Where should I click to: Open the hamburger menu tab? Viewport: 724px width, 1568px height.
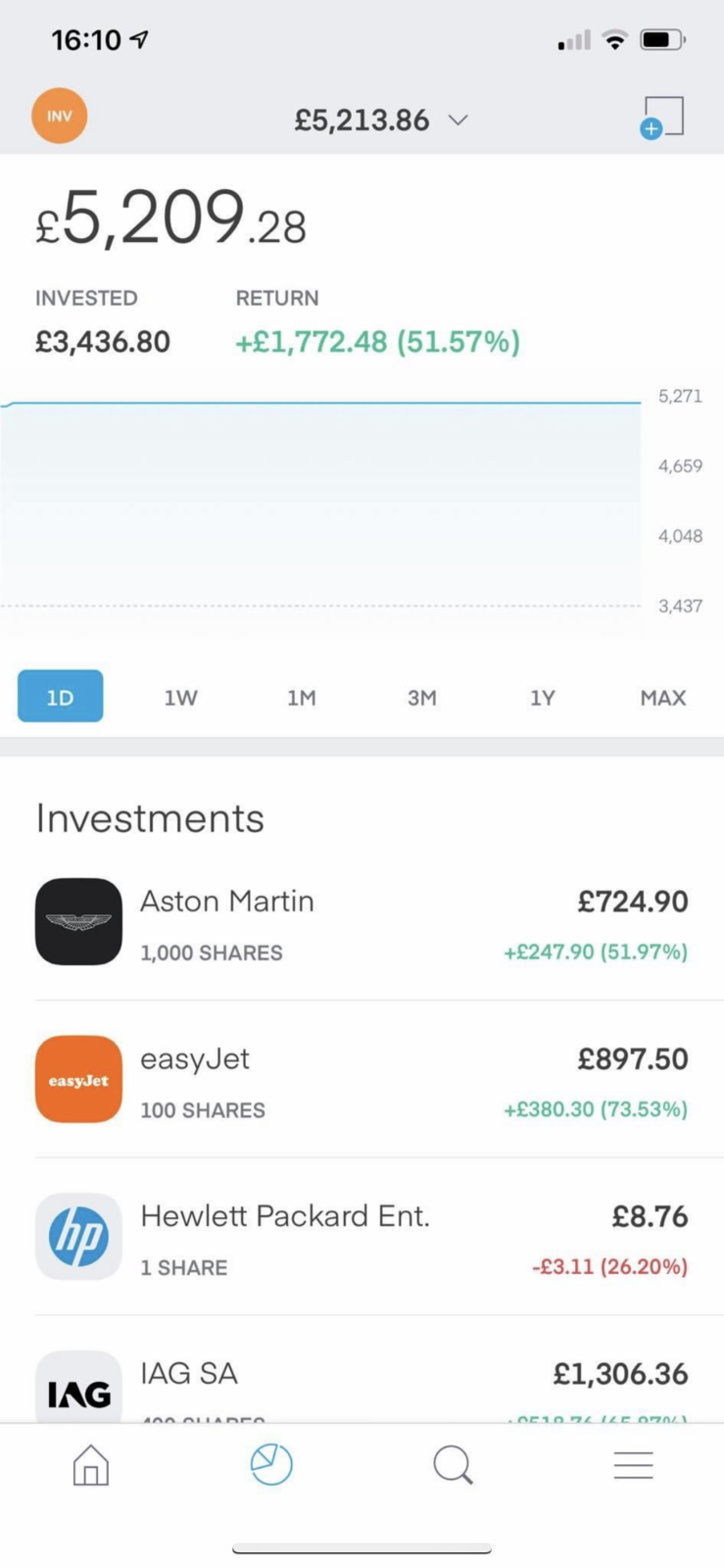coord(633,1465)
